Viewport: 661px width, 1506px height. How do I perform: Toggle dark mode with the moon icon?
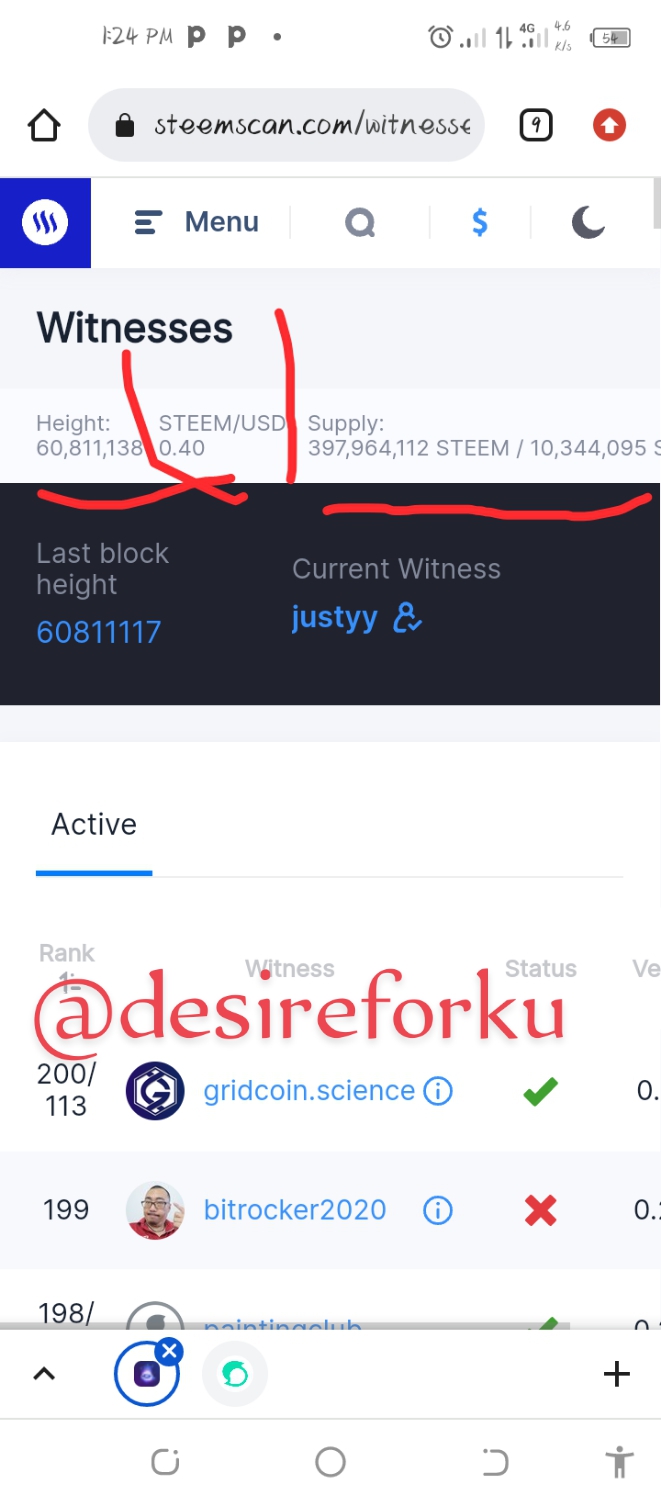(588, 222)
